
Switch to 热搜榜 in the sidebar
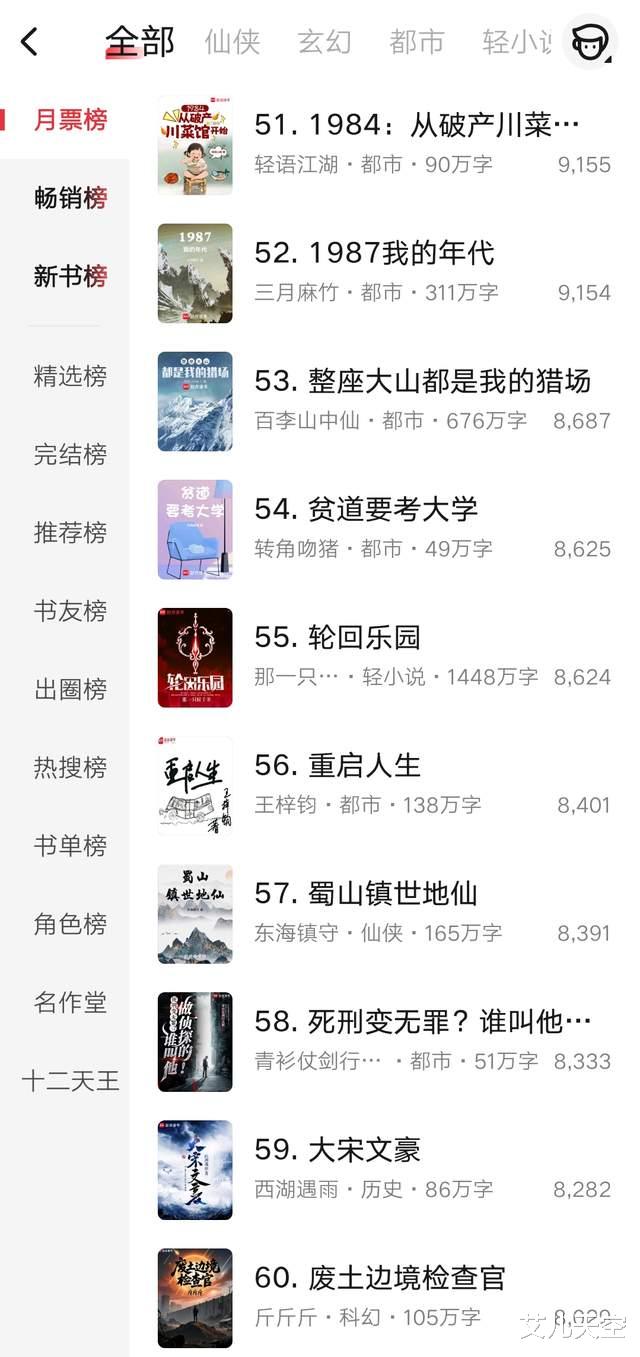(x=70, y=767)
